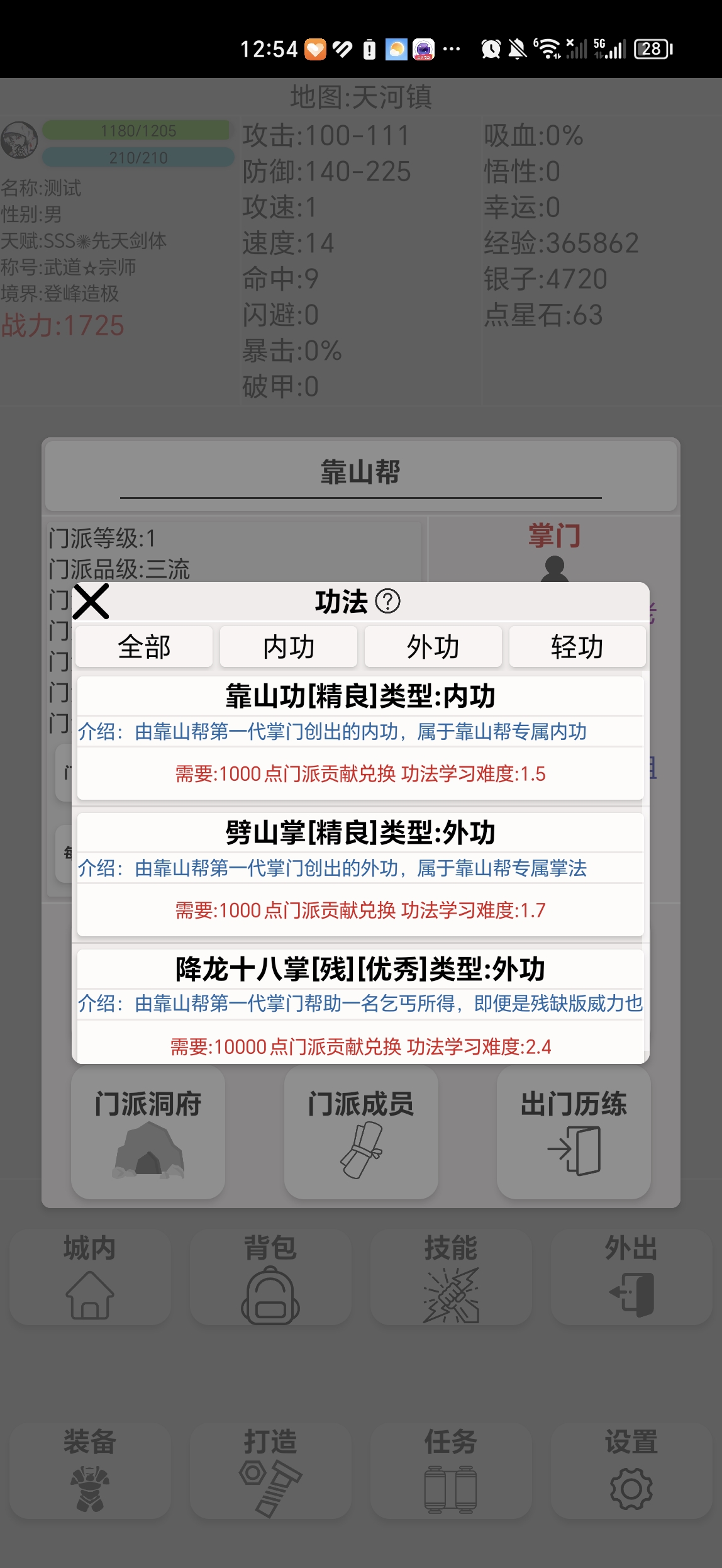View the 门派成员 member scroll icon

361,1150
